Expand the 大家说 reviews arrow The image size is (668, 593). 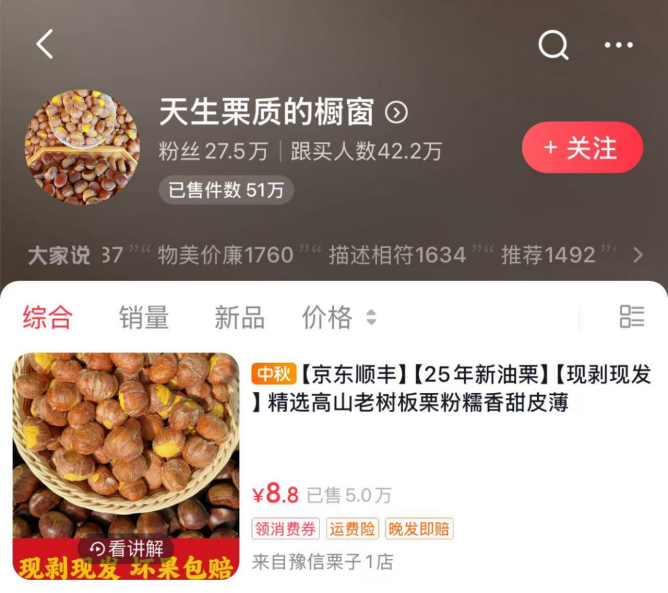pos(636,255)
